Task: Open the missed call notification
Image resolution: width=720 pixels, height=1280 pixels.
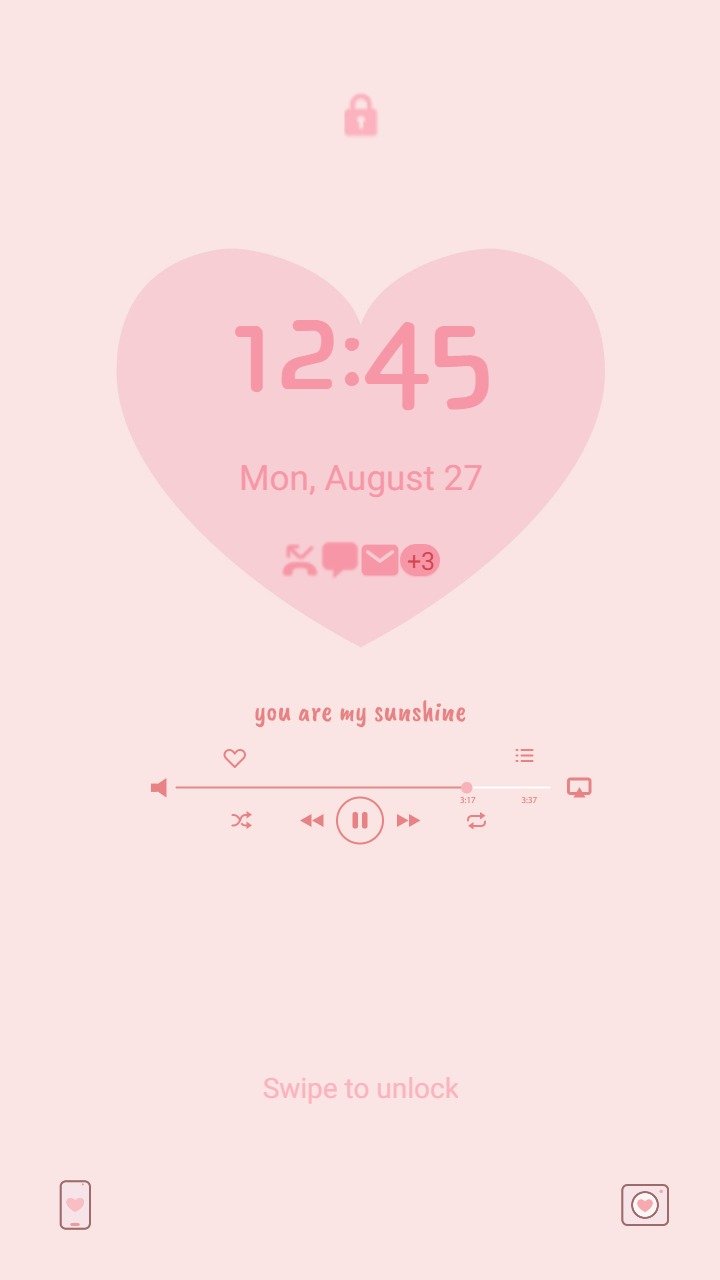Action: tap(299, 560)
